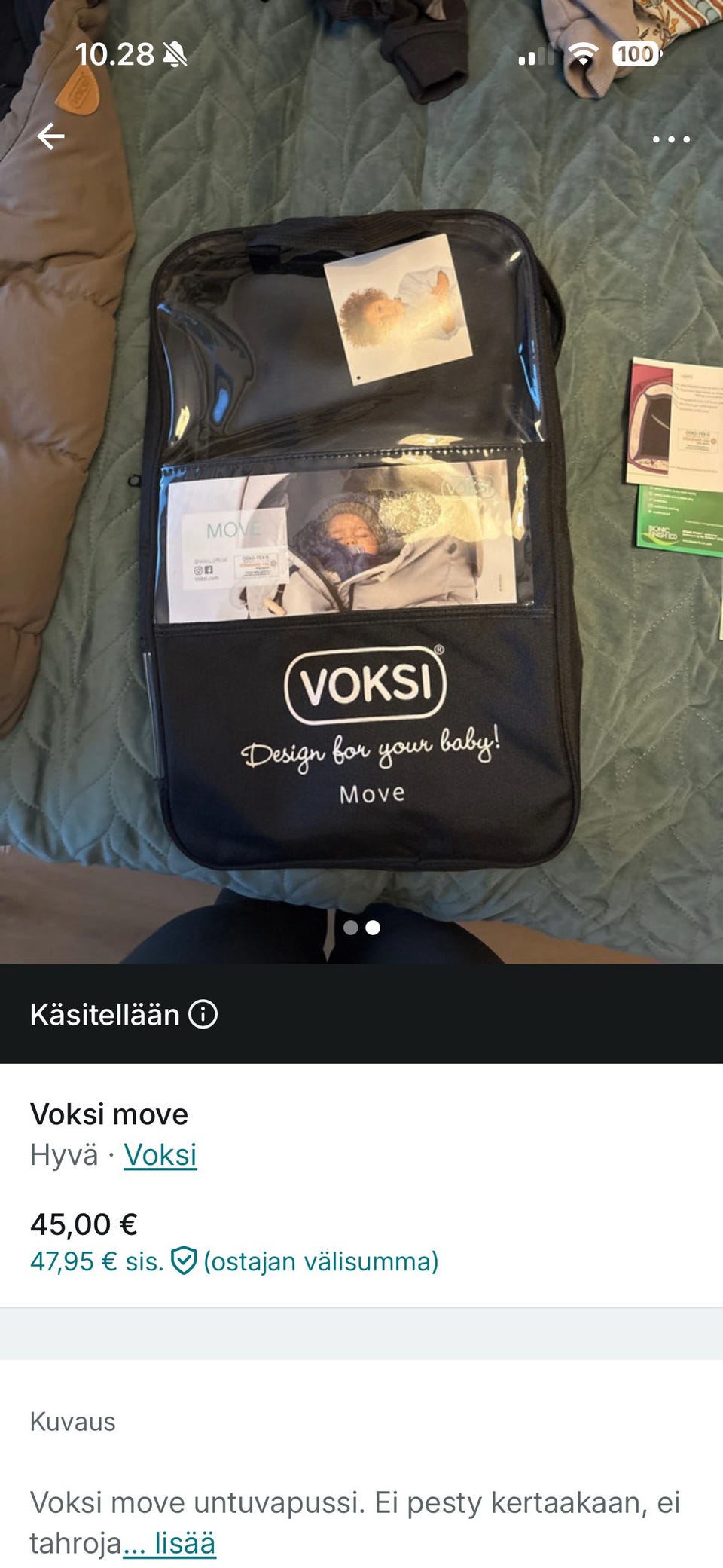Go back using the arrow icon
Viewport: 723px width, 1568px height.
(x=50, y=136)
